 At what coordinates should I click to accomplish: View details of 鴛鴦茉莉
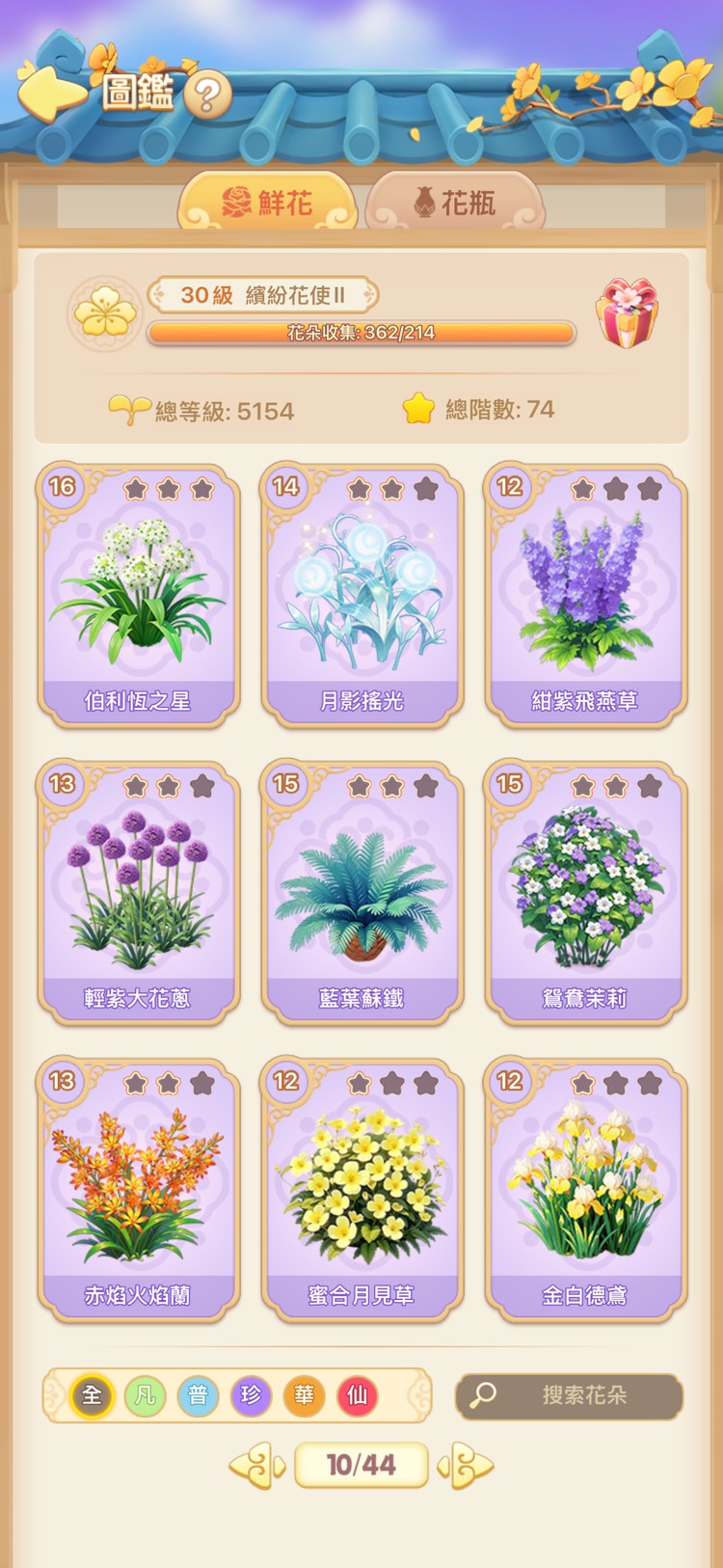(x=585, y=891)
